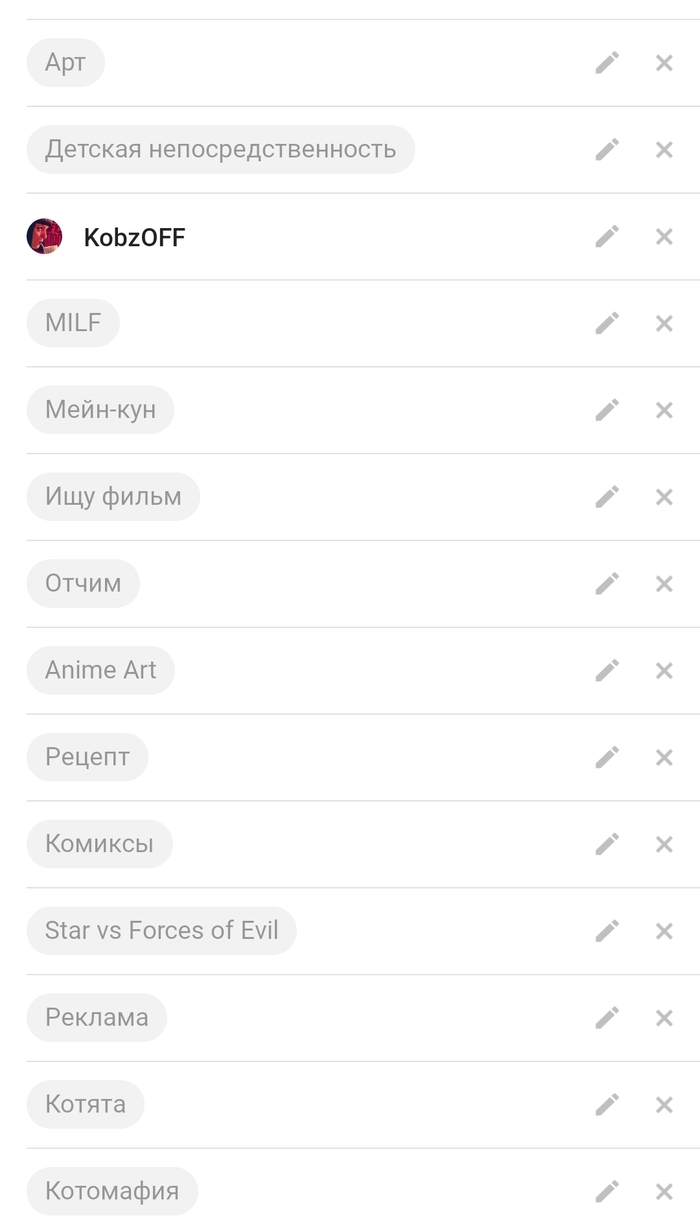The image size is (700, 1226).
Task: Edit the Детская непосредственность entry
Action: [x=607, y=150]
